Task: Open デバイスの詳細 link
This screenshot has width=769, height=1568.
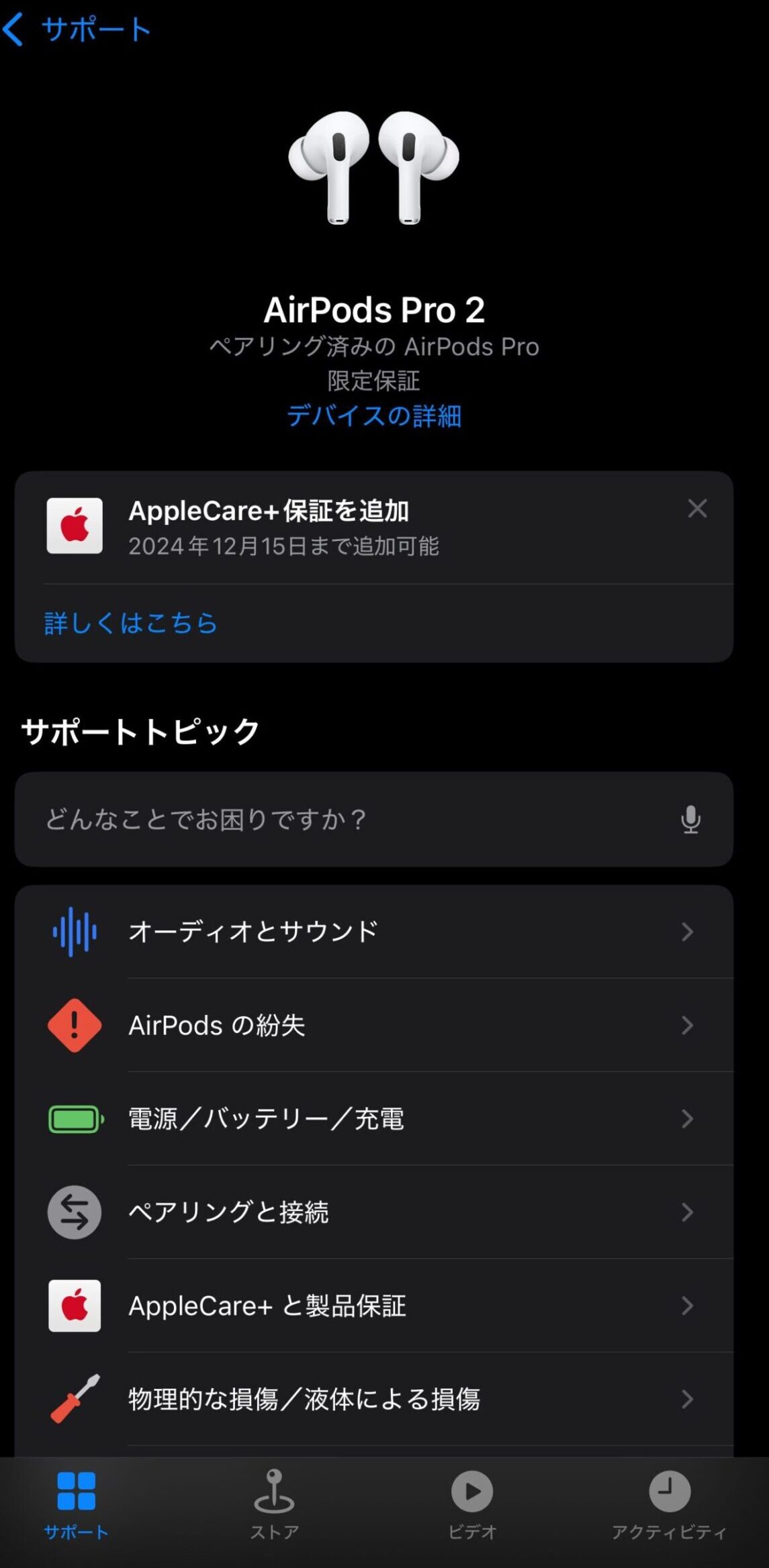Action: (375, 417)
